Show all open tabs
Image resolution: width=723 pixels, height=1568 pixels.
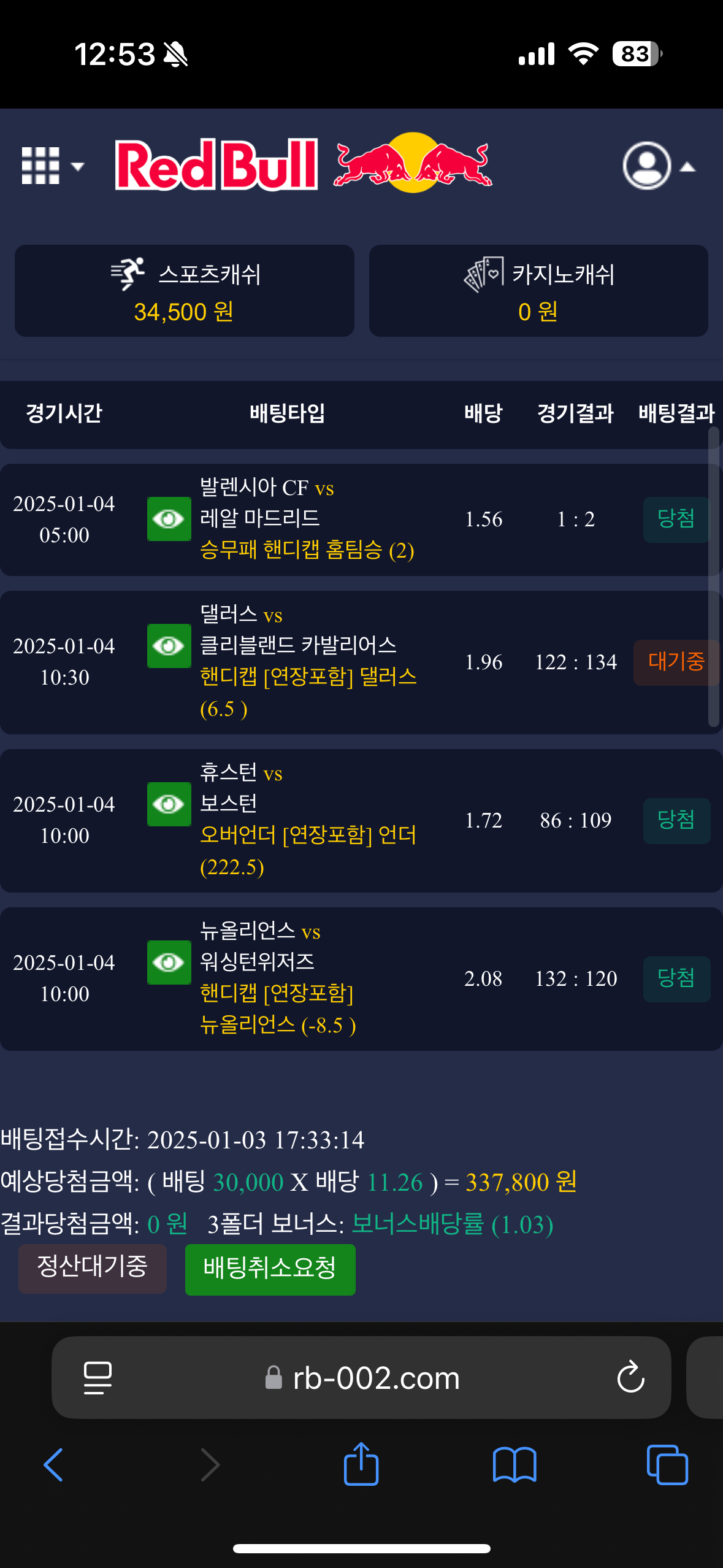667,1465
